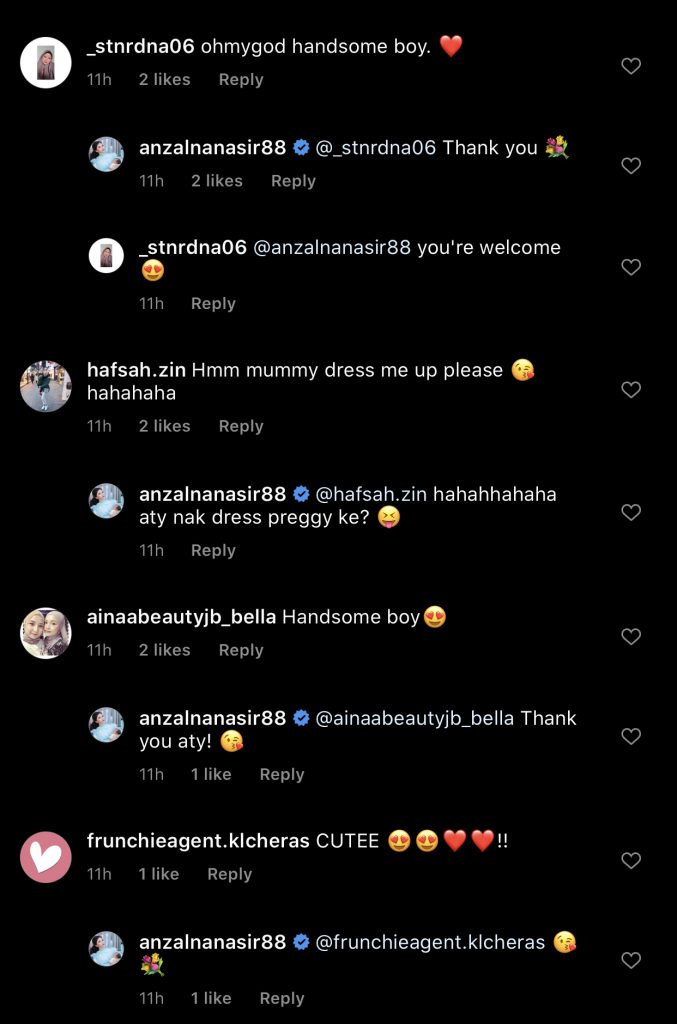The width and height of the screenshot is (677, 1024).
Task: Reply to frunchieagent.klcheras' 'CUTEE' comment
Action: click(x=229, y=874)
